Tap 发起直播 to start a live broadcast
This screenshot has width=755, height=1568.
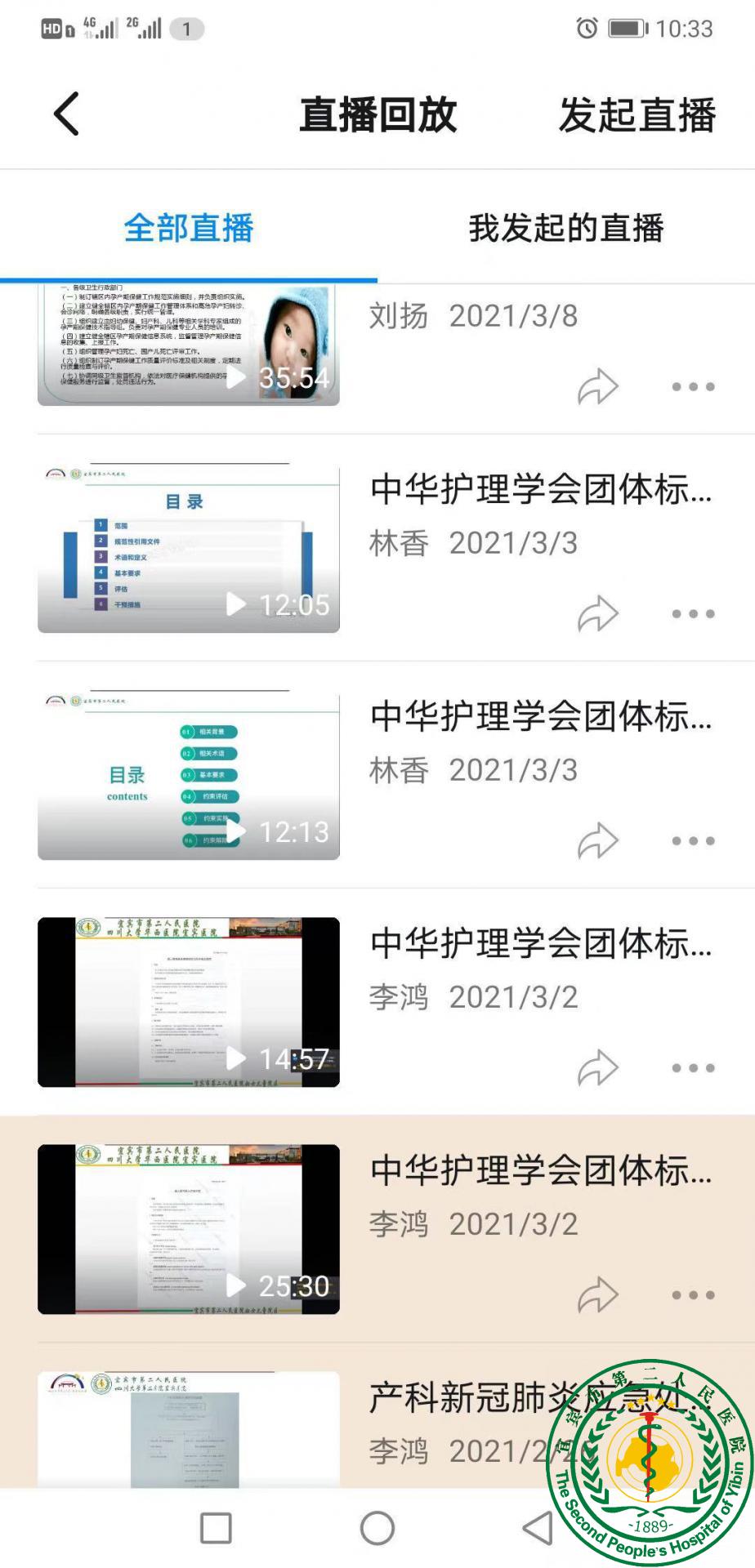(637, 114)
